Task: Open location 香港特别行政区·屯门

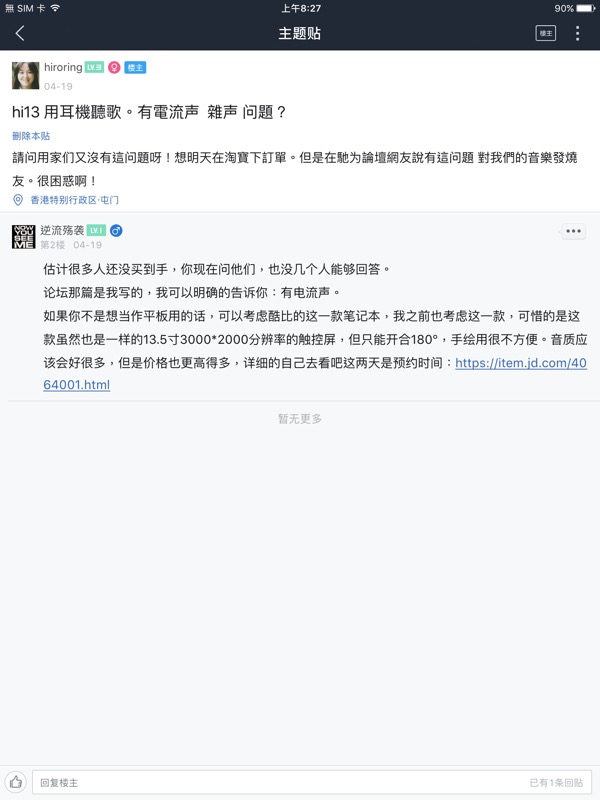Action: (74, 200)
